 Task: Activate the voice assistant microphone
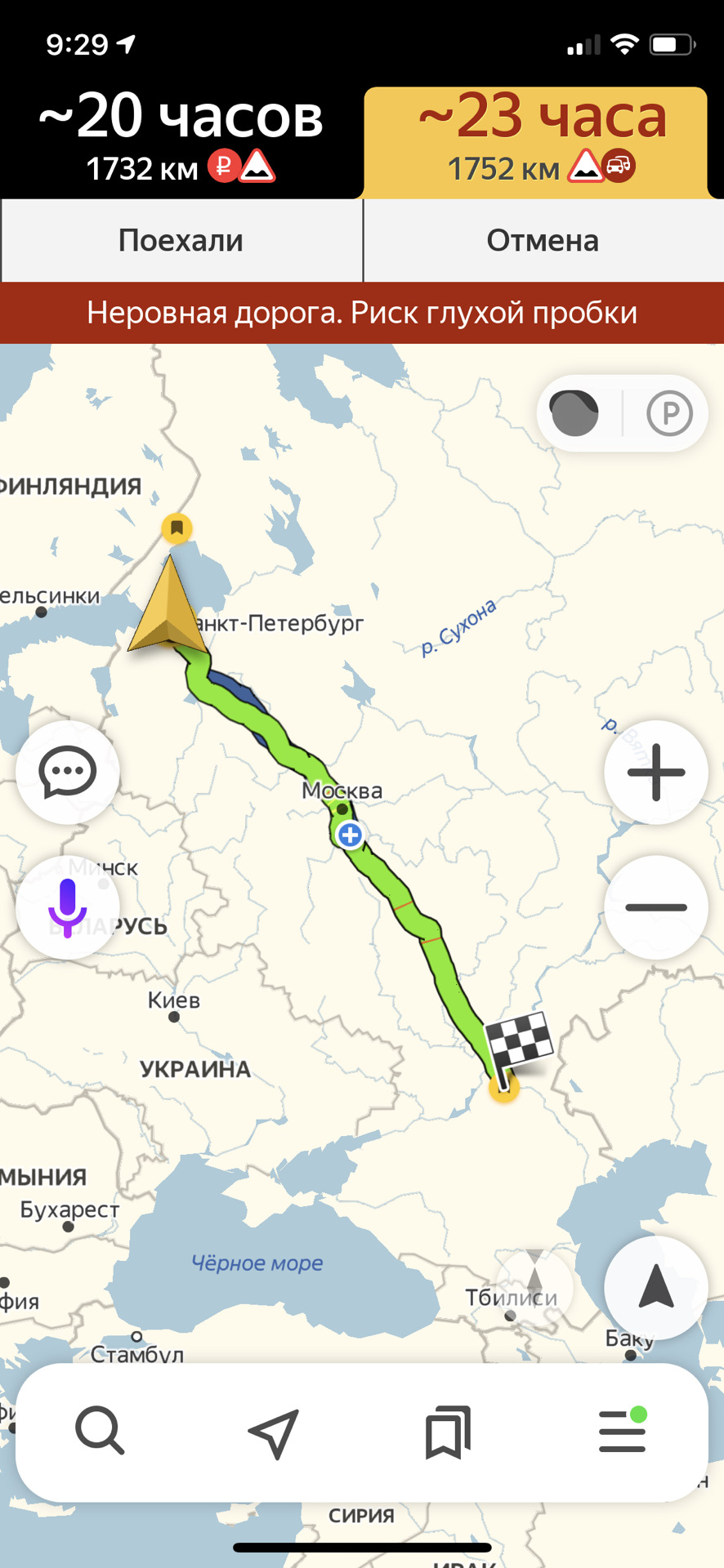(x=68, y=906)
